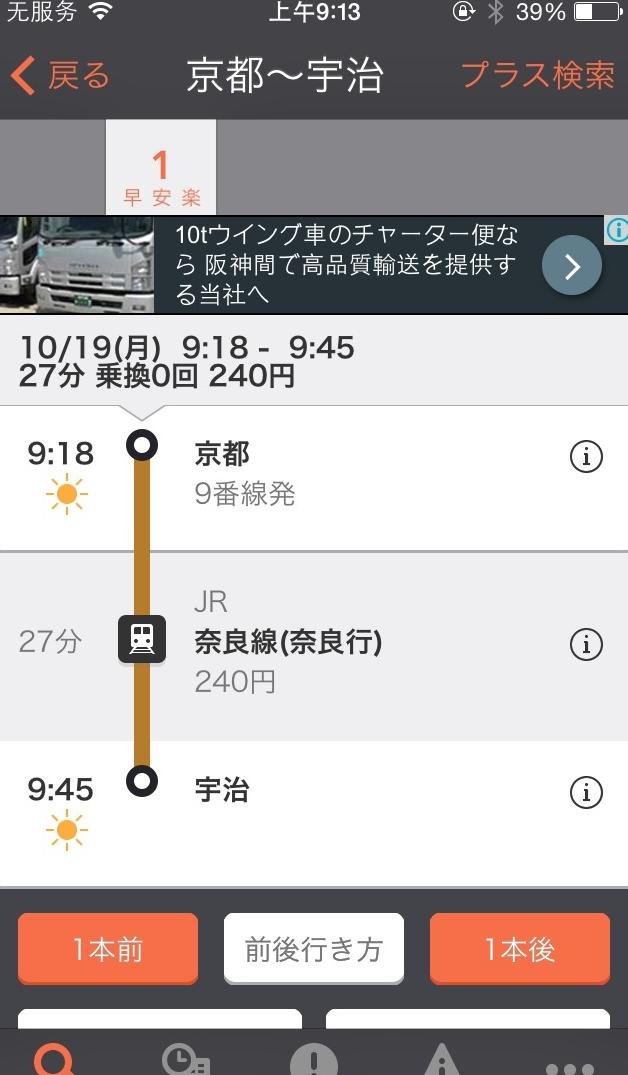Open the warning triangle alerts tab

[441, 1062]
